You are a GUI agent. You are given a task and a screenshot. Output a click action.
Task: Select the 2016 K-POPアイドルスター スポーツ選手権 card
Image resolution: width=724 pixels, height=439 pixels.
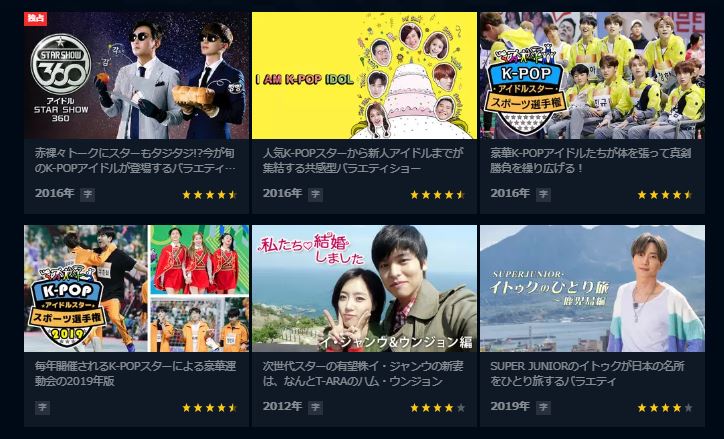(x=592, y=76)
